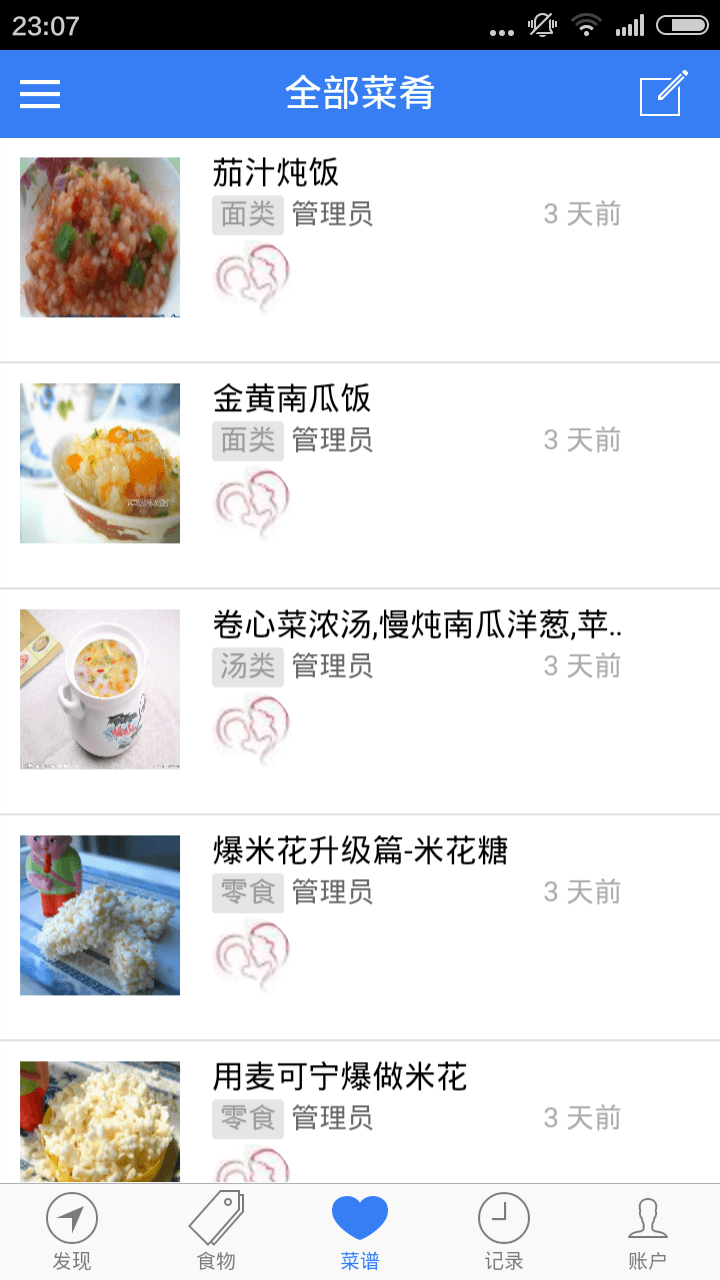Open the 爆米花升级篇-米花糖 thumbnail image

[100, 913]
